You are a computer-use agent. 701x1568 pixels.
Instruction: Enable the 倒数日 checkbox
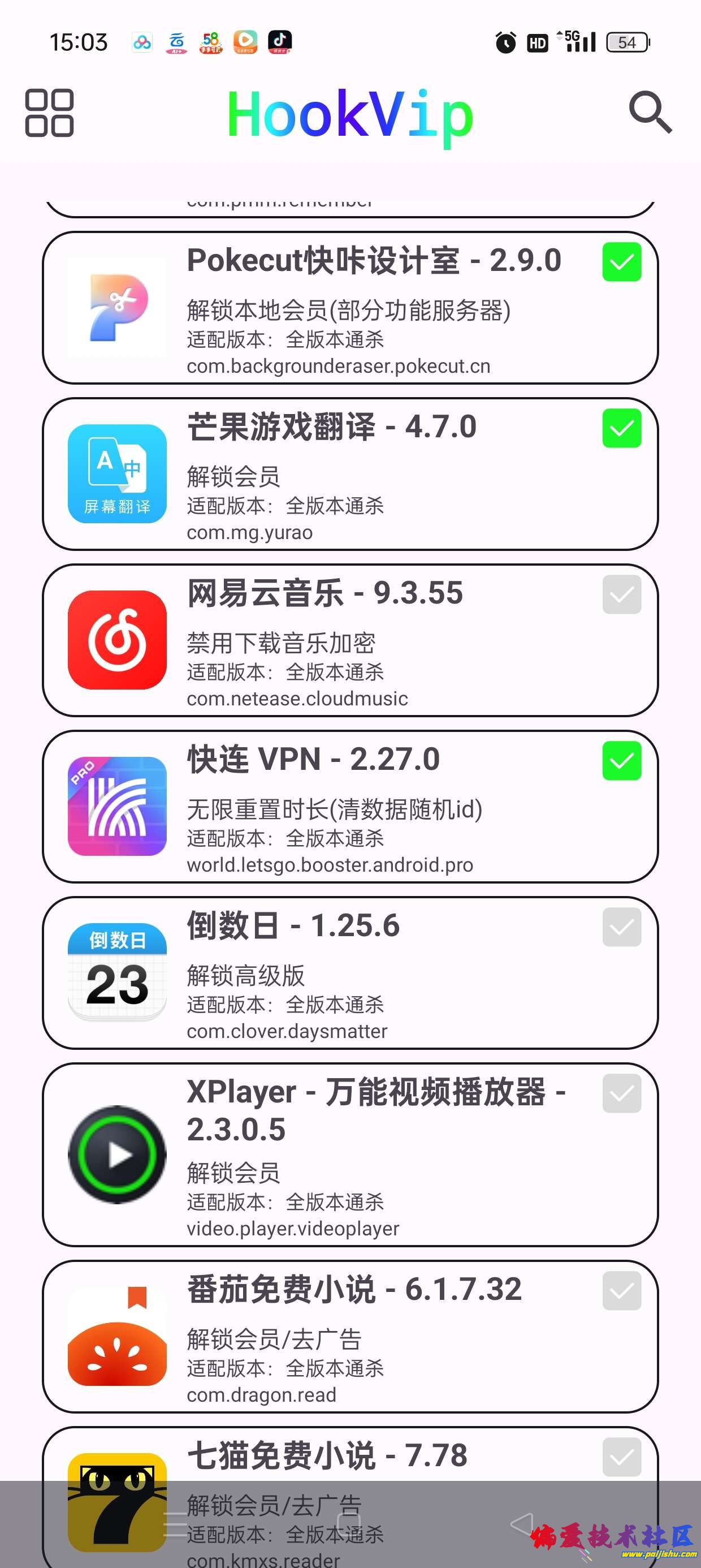(621, 927)
